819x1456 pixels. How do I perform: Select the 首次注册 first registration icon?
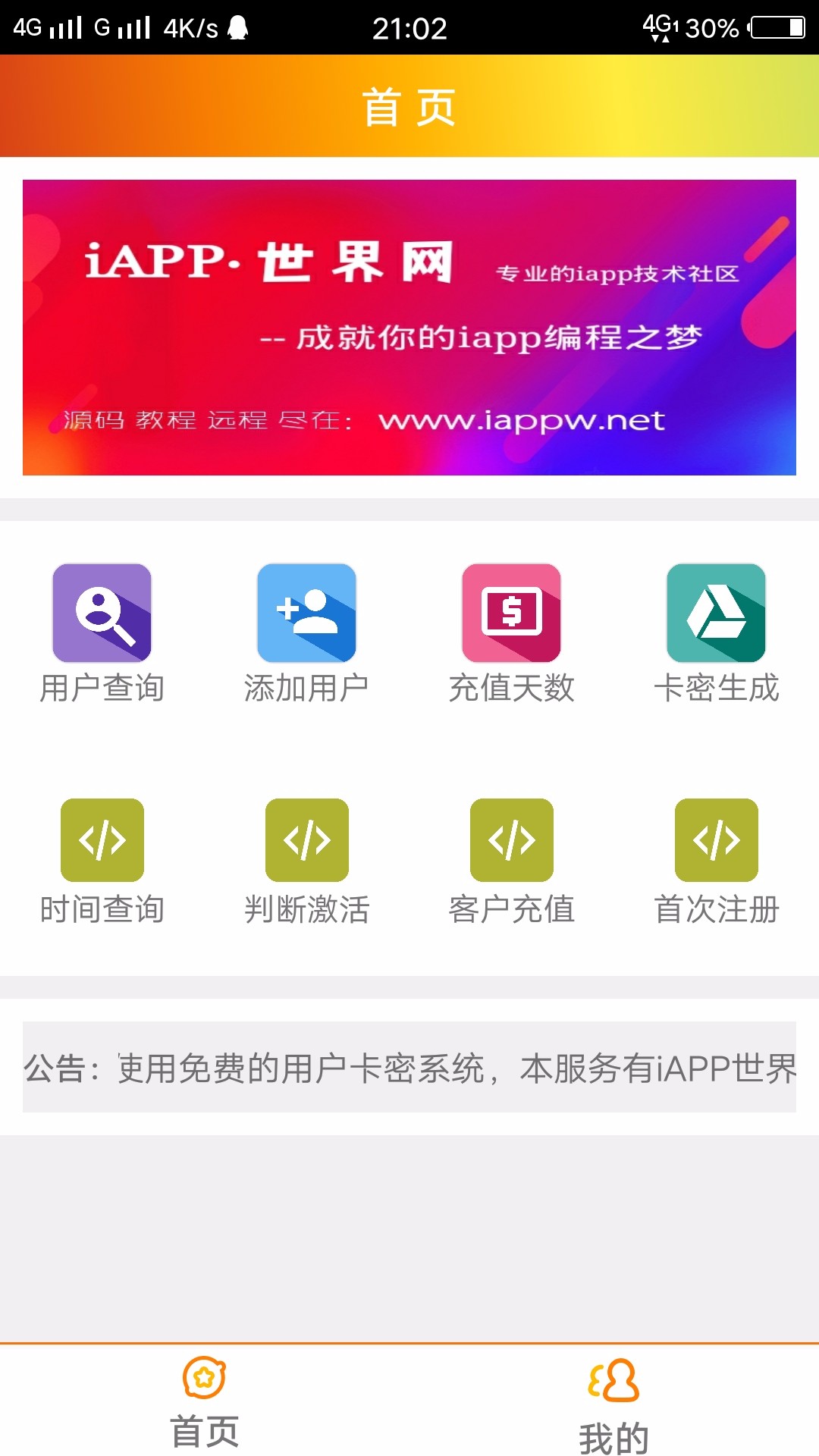[717, 839]
